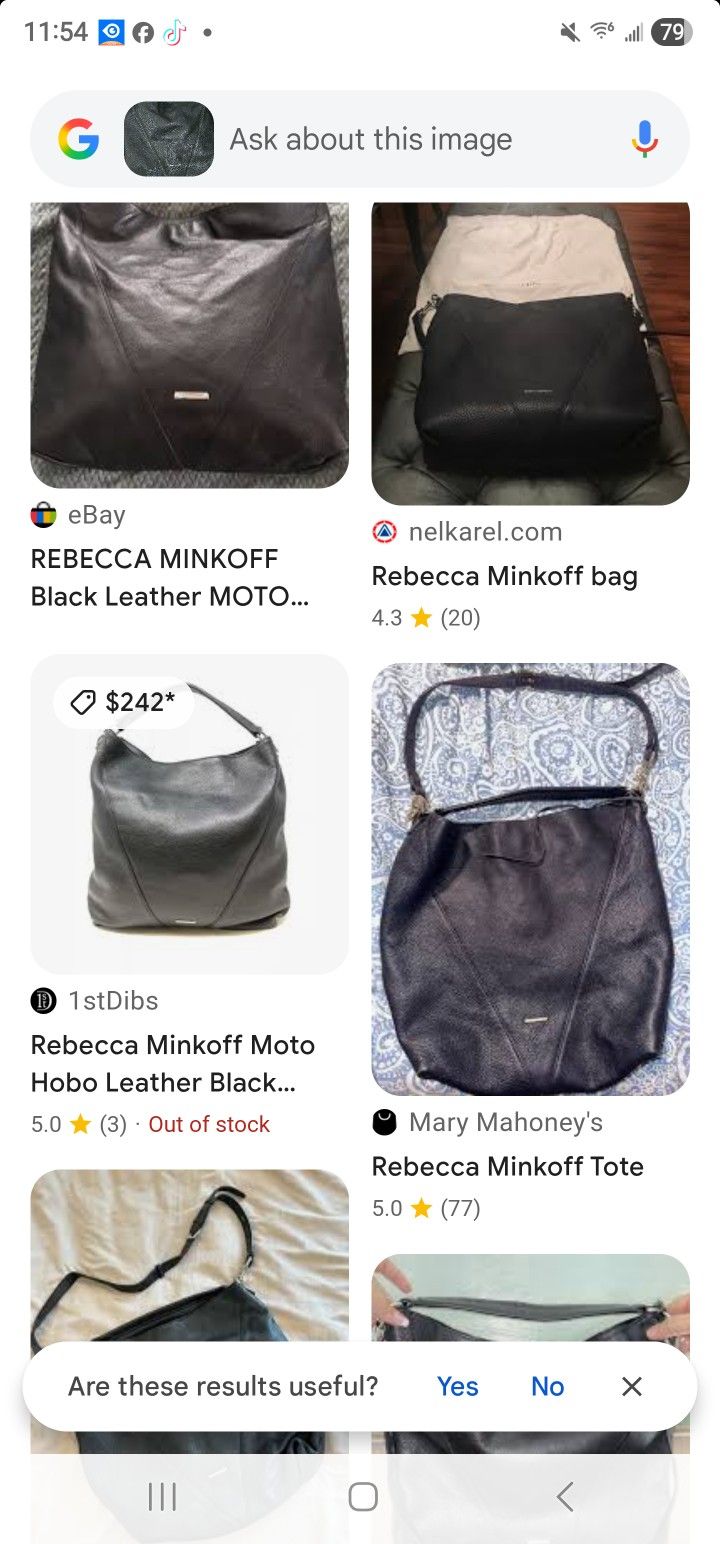Start voice search with the microphone
Viewport: 720px width, 1544px height.
[x=645, y=139]
